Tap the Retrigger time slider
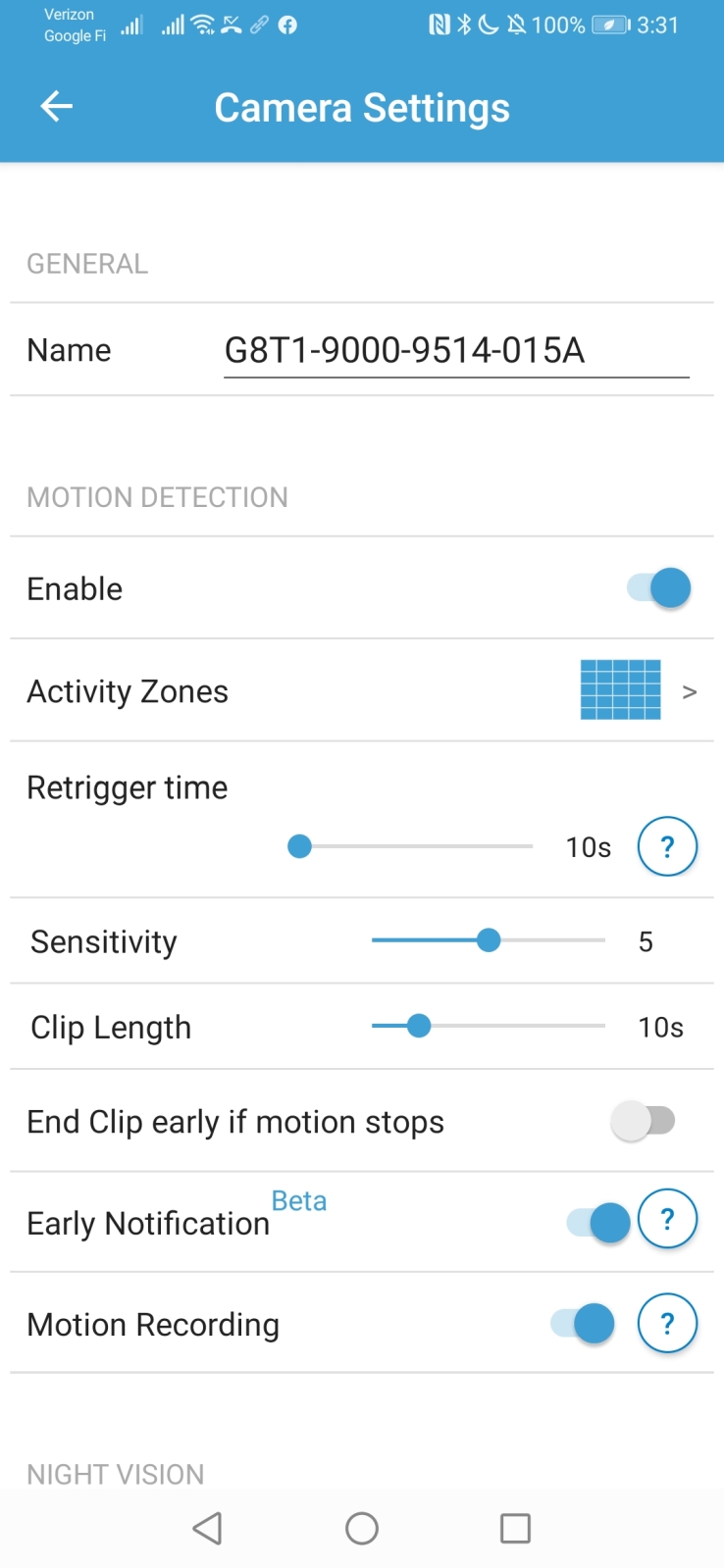This screenshot has height=1568, width=724. pyautogui.click(x=410, y=846)
